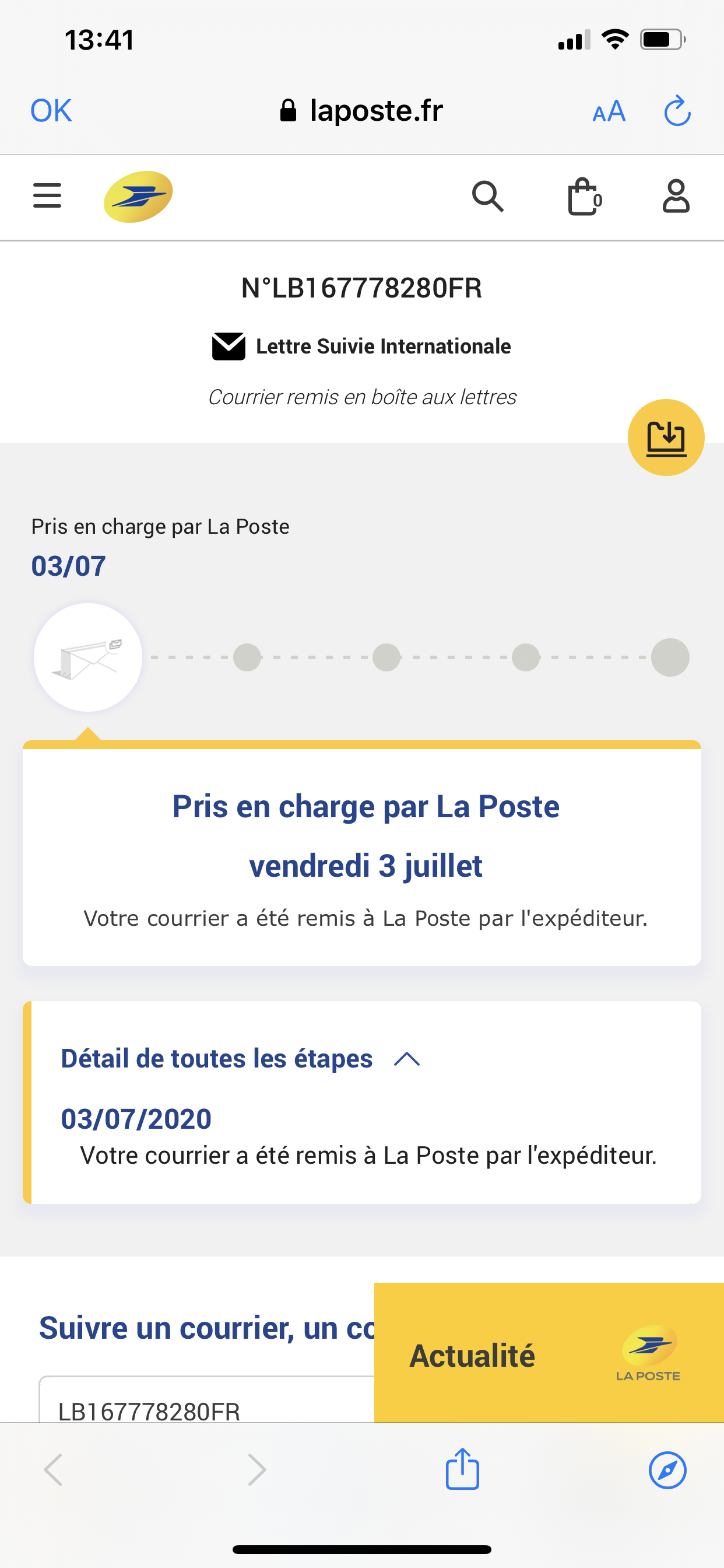Open the Actualité banner

pos(547,1355)
